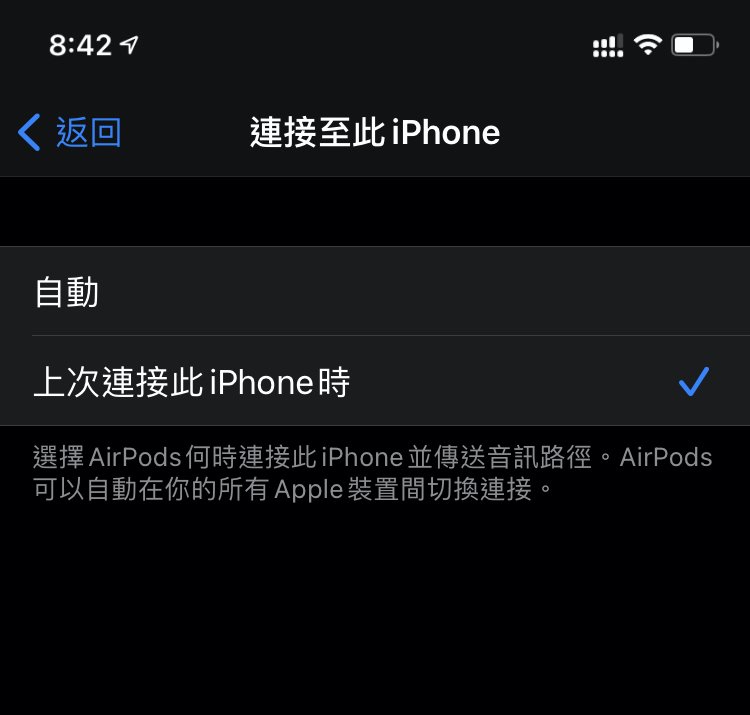Go back with the 返回 button
The image size is (750, 715).
pyautogui.click(x=70, y=132)
